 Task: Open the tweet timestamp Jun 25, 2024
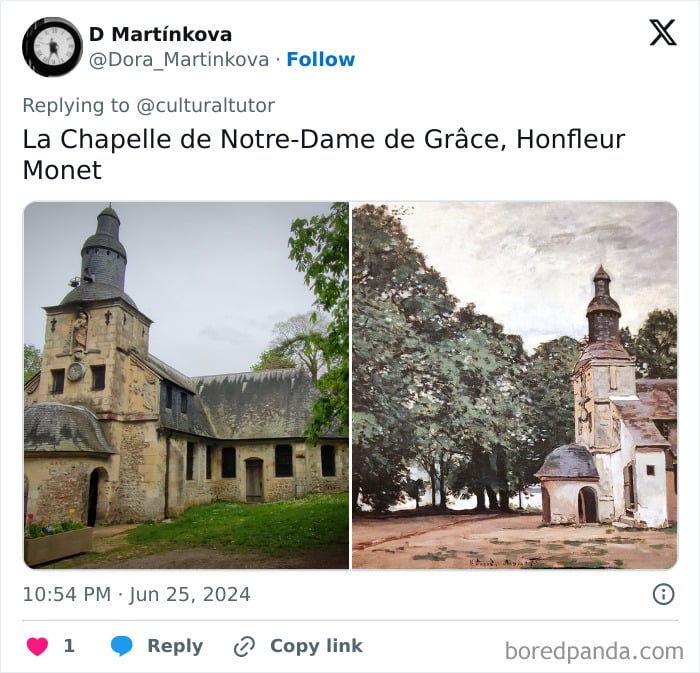pyautogui.click(x=136, y=595)
